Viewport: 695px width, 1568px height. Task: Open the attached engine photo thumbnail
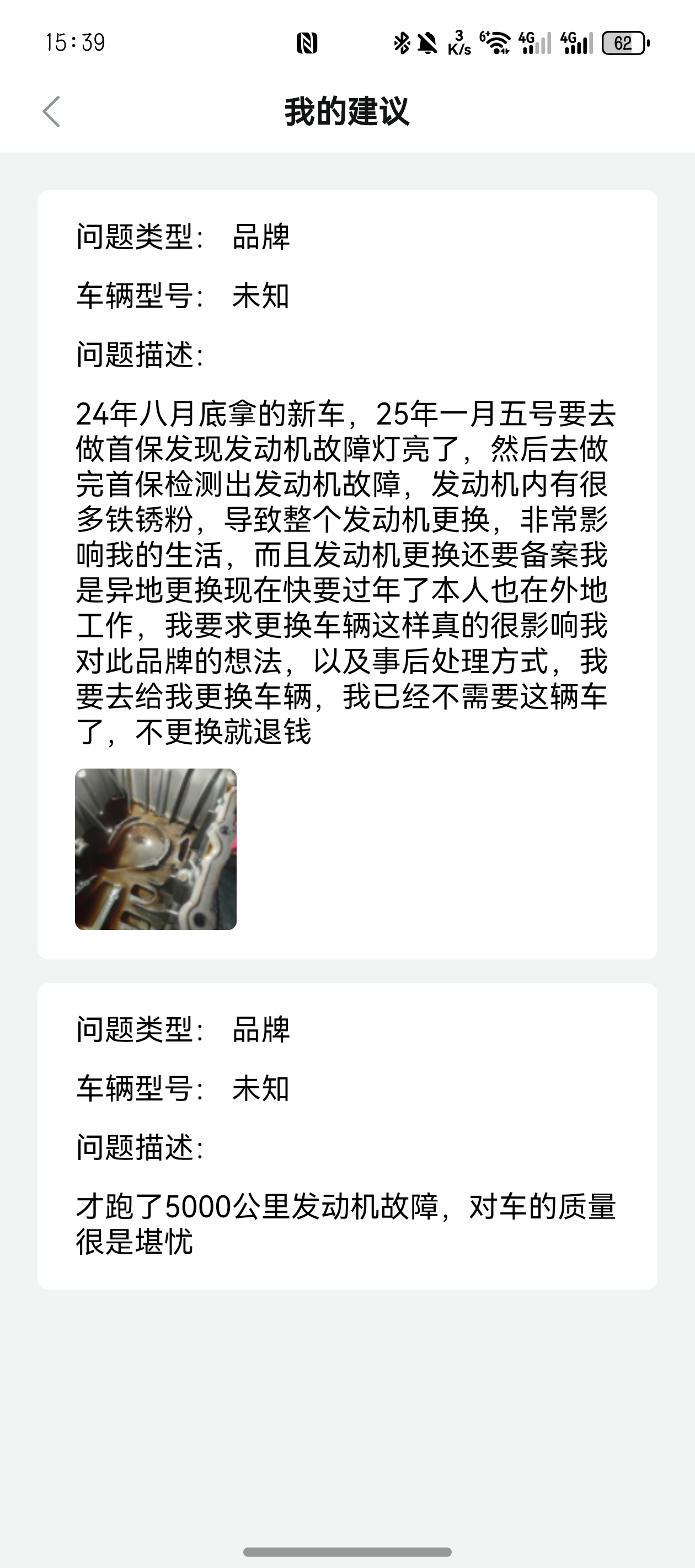(156, 849)
